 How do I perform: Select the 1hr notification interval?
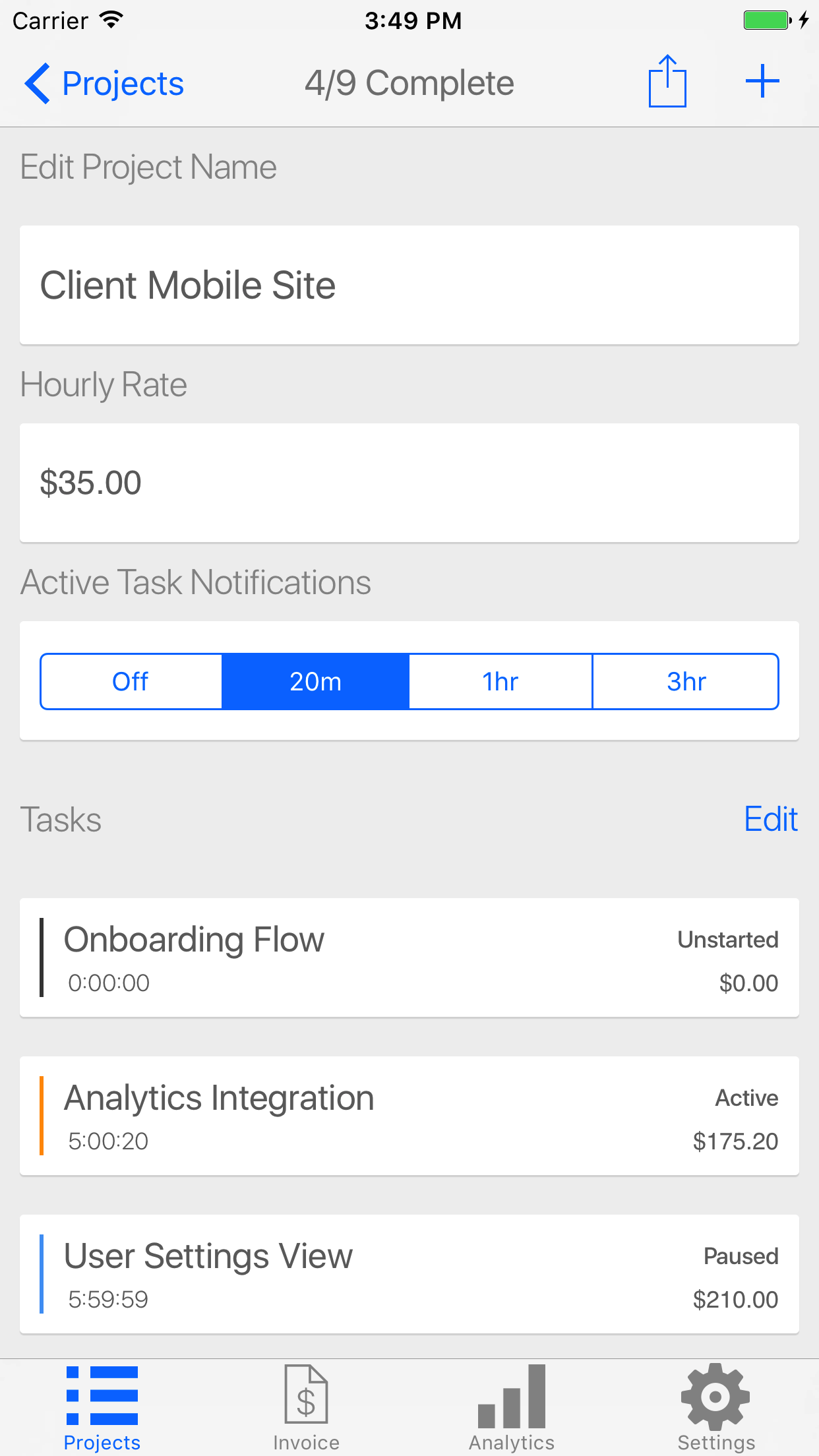(501, 682)
